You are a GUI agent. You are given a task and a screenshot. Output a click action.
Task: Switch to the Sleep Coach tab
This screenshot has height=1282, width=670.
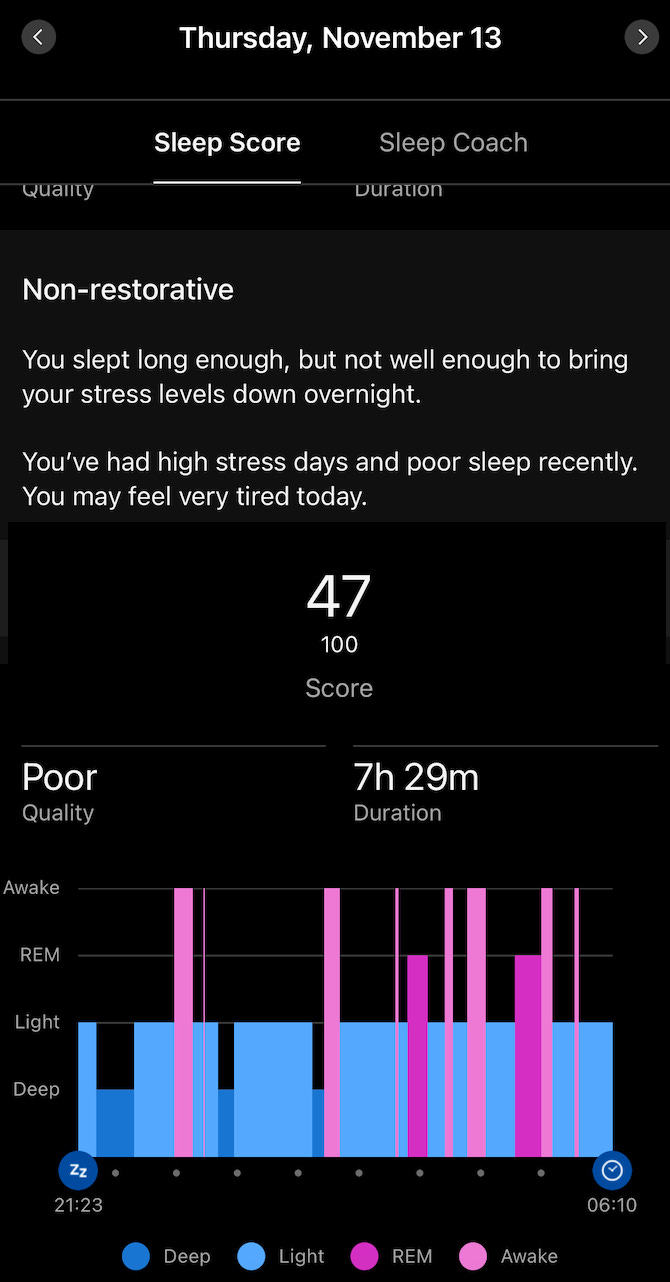click(453, 143)
